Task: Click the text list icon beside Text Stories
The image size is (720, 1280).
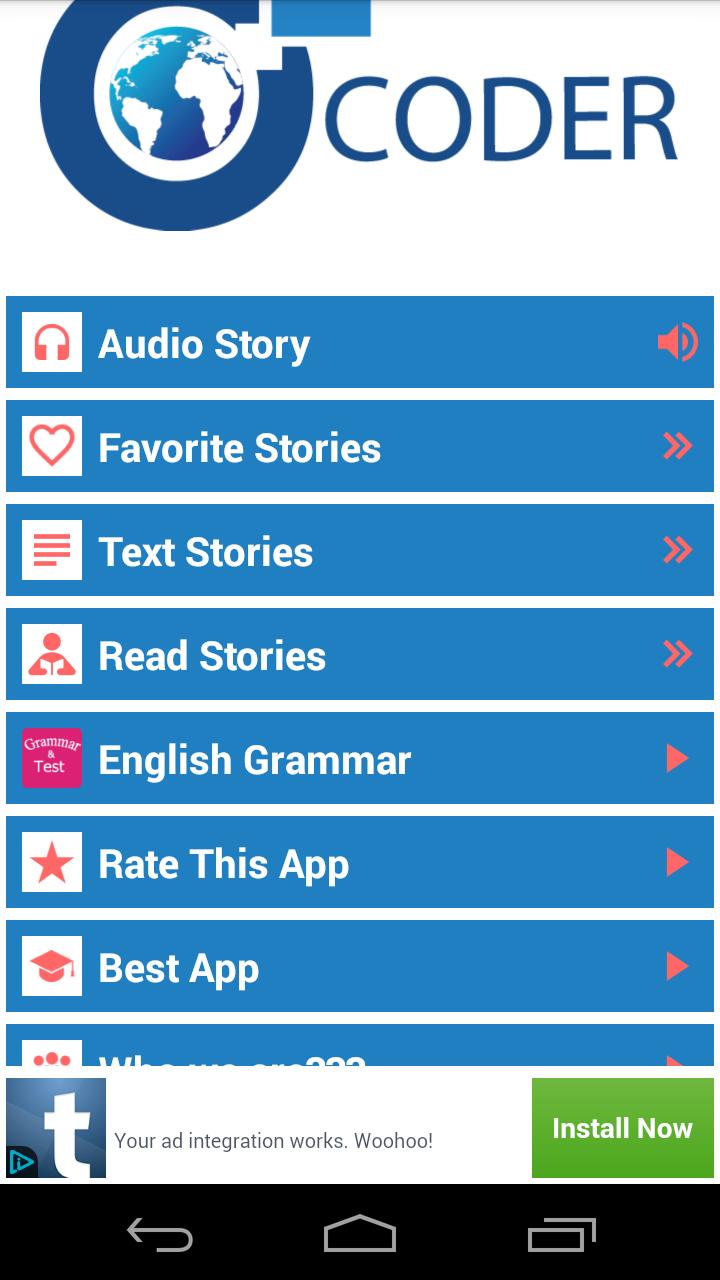Action: pyautogui.click(x=52, y=550)
